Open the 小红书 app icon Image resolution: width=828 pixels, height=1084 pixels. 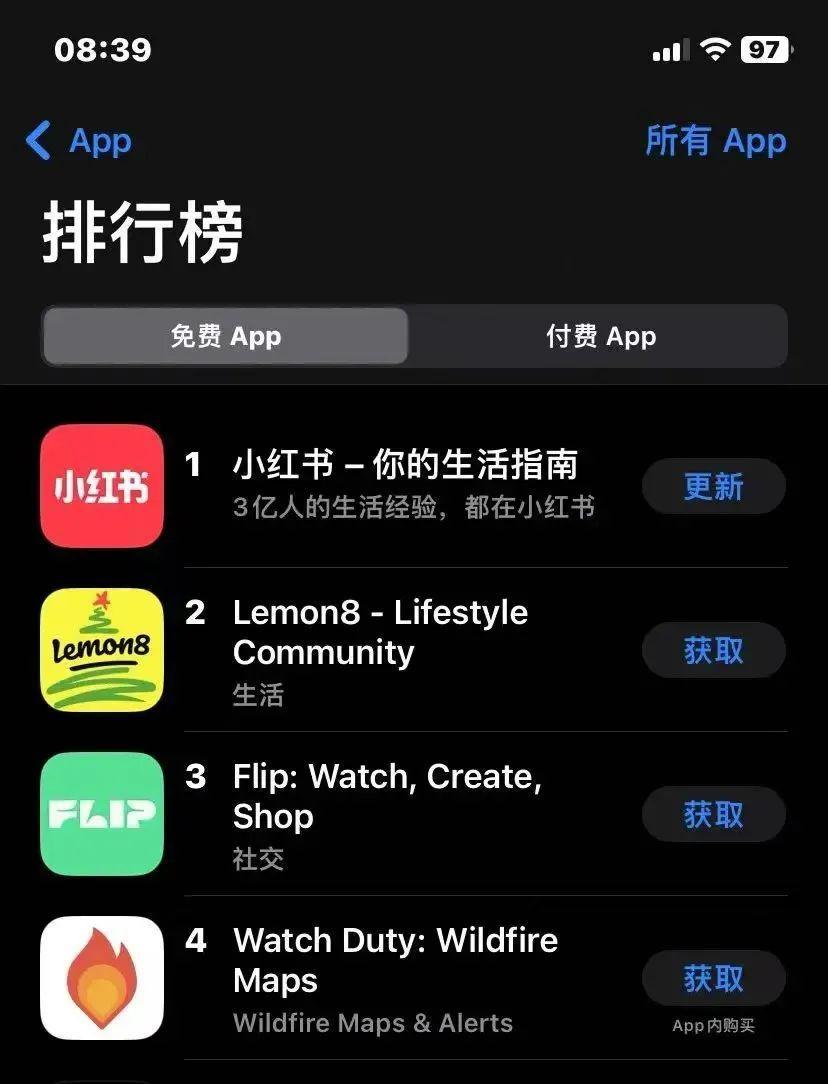(101, 487)
